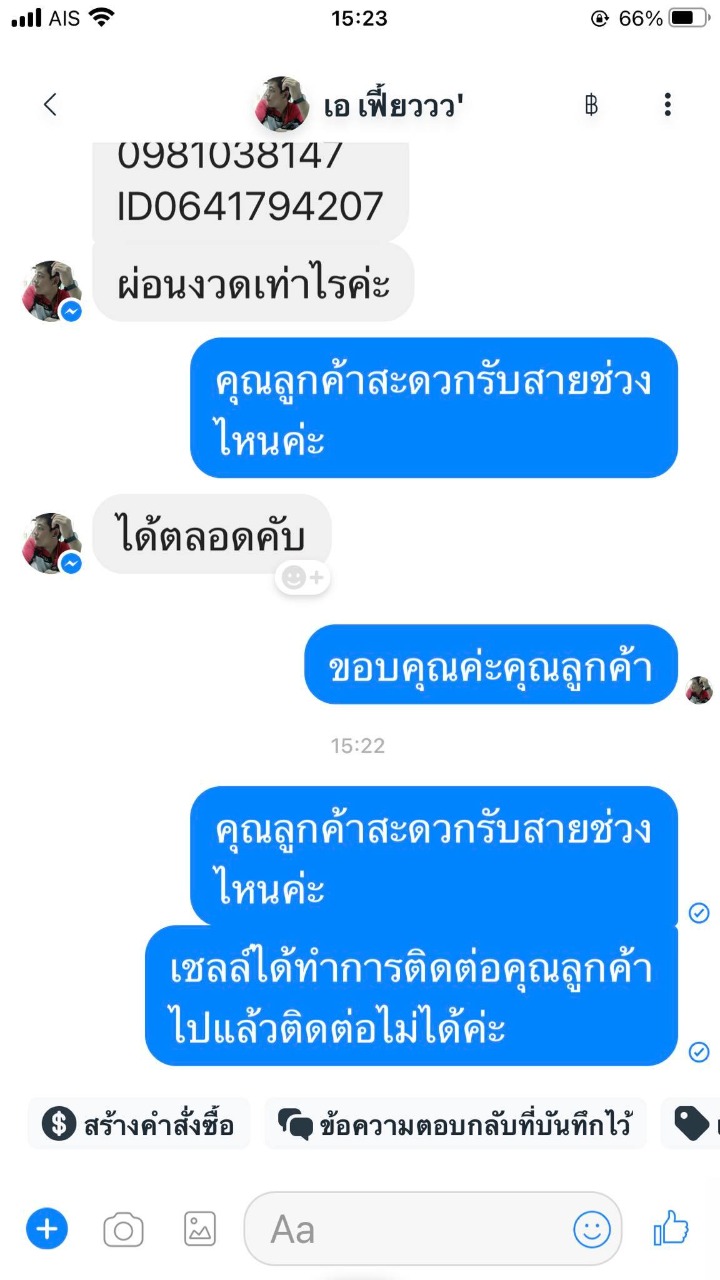
Task: Open the photo gallery picker
Action: point(200,1228)
